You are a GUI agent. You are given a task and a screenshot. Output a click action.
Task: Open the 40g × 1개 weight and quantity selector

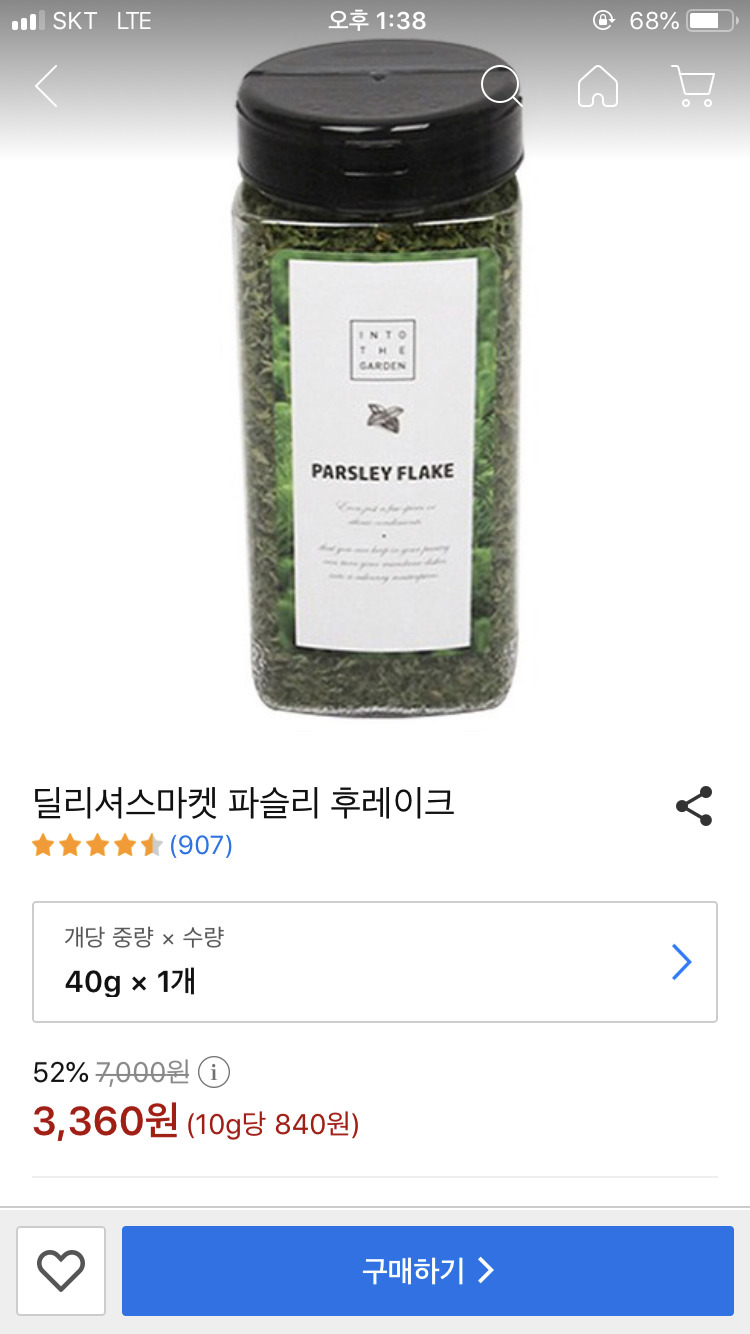point(375,962)
